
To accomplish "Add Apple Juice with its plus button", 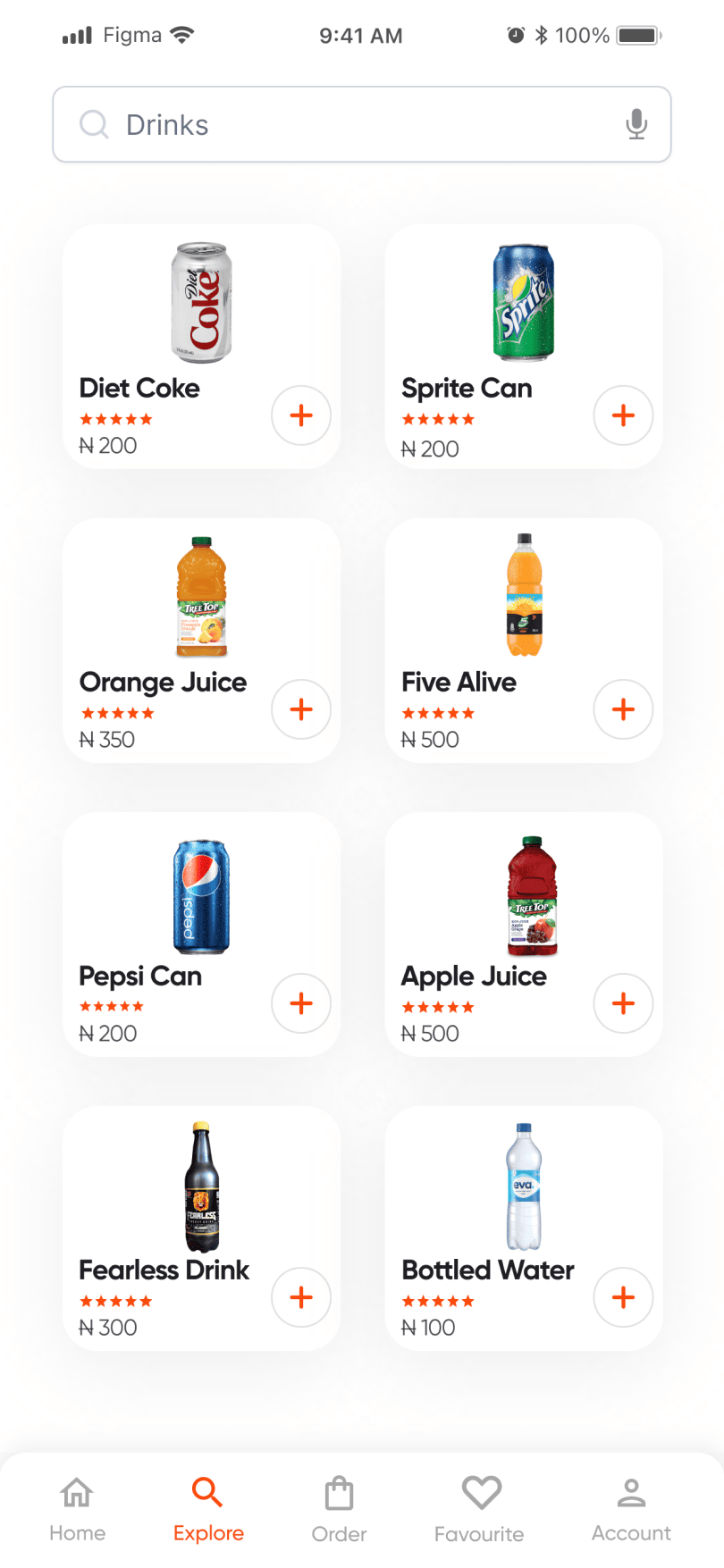I will [623, 1003].
